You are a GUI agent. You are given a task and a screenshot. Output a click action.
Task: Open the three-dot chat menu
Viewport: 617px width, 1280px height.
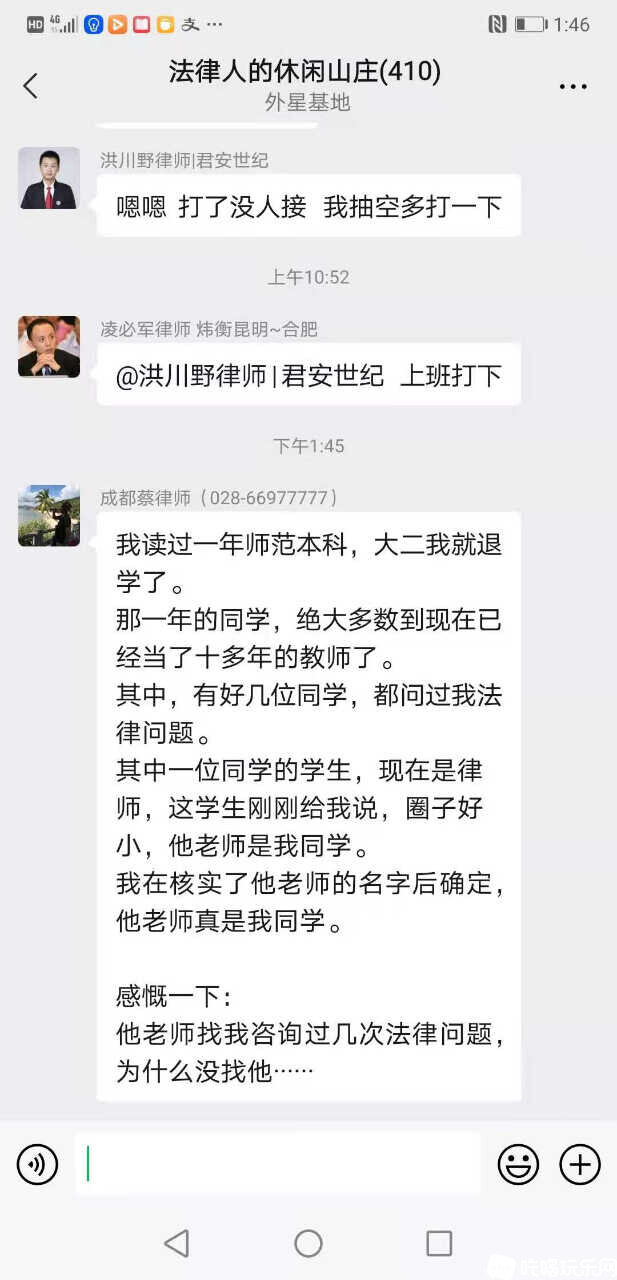coord(573,87)
